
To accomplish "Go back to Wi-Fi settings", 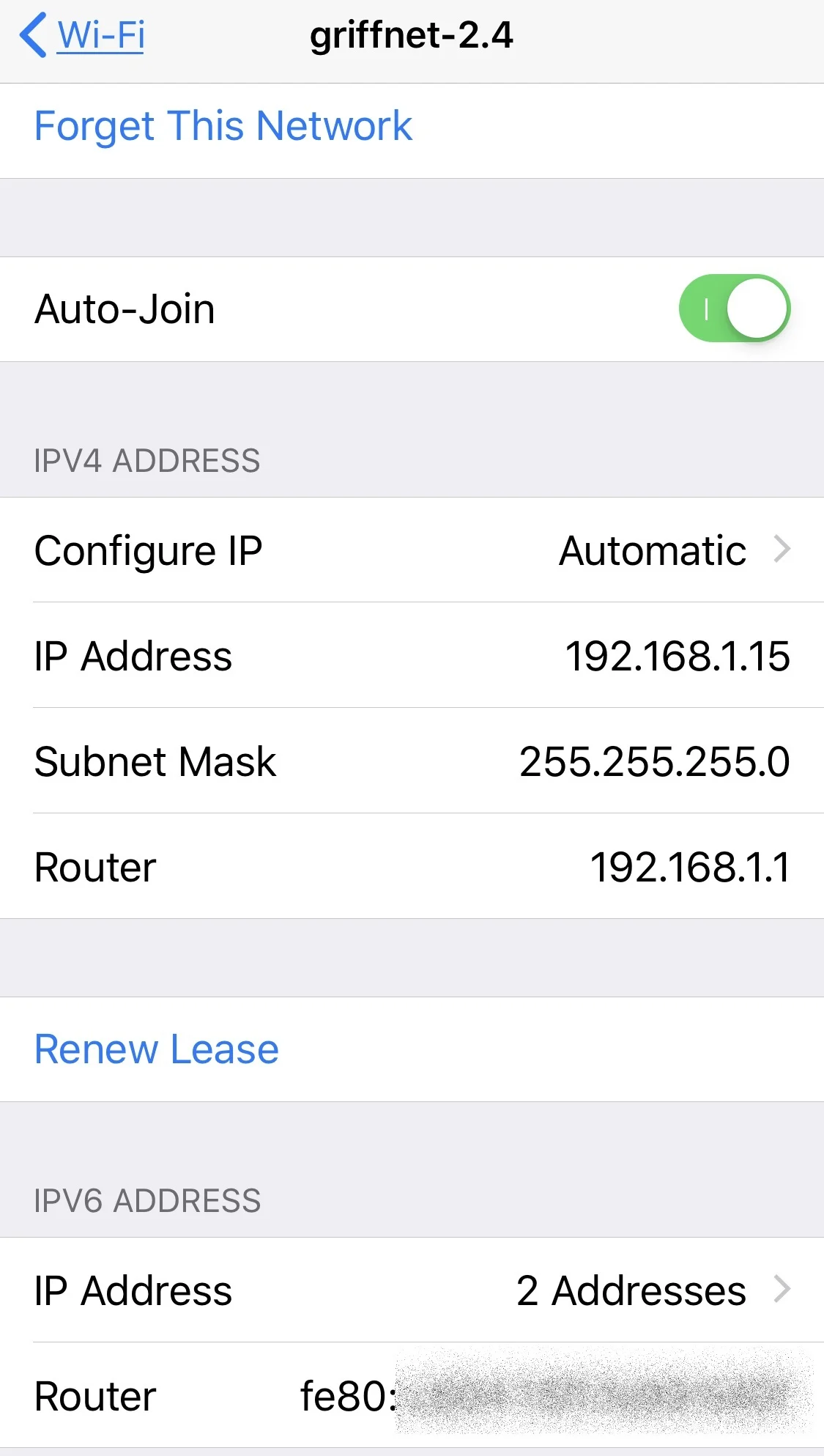I will 83,35.
